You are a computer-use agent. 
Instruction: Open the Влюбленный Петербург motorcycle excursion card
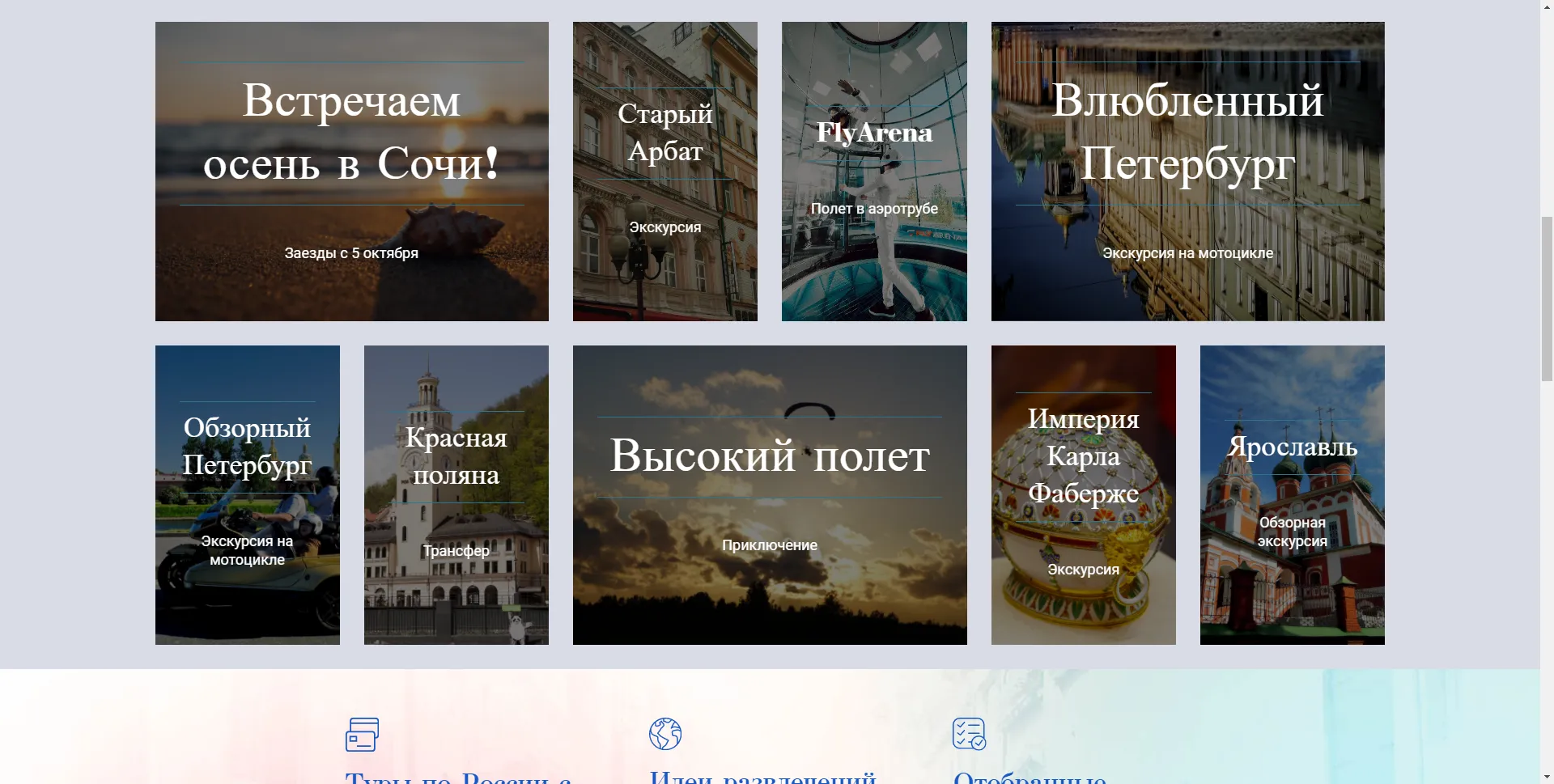(x=1187, y=172)
